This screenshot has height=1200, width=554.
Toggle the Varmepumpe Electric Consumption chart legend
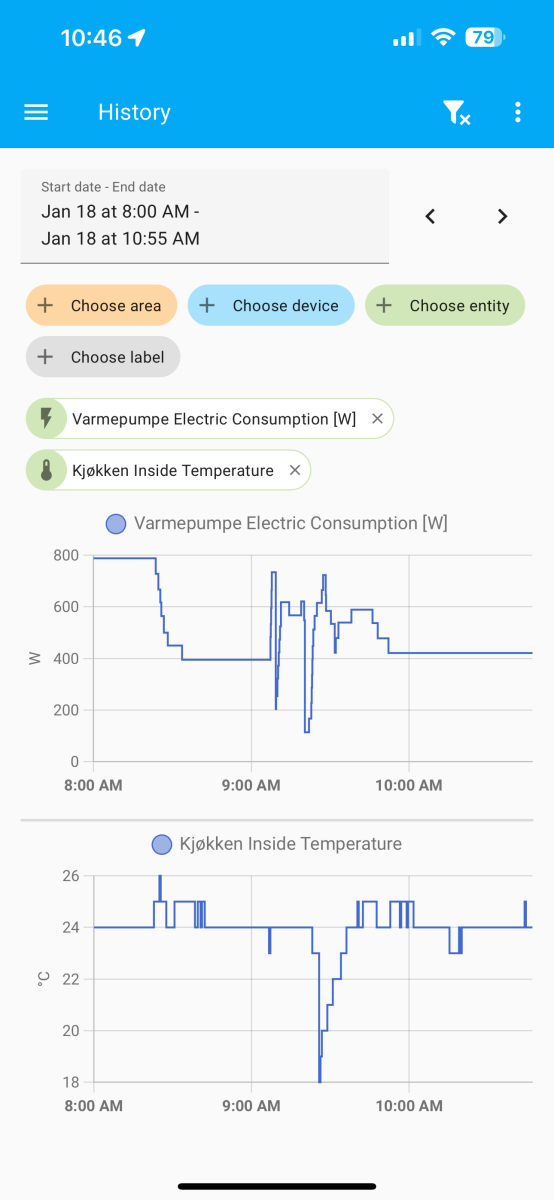[x=277, y=523]
